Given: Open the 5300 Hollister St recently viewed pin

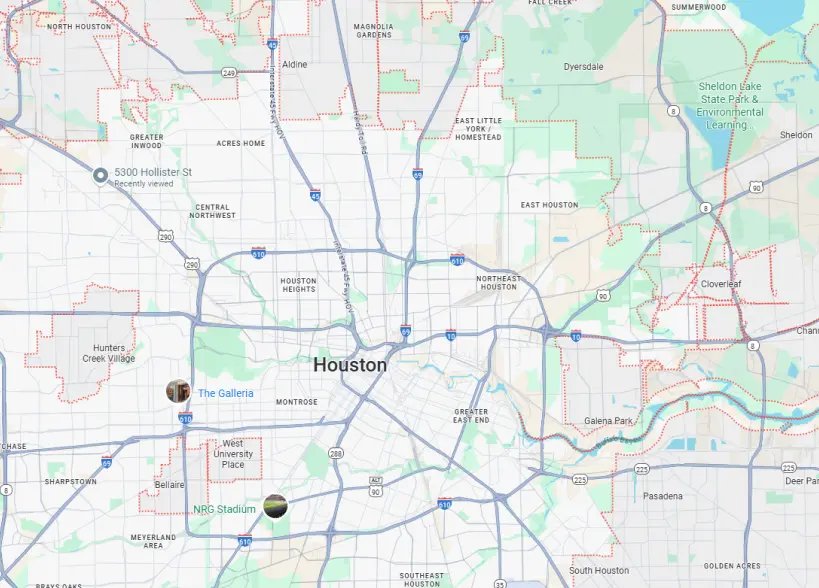Looking at the screenshot, I should click(100, 176).
